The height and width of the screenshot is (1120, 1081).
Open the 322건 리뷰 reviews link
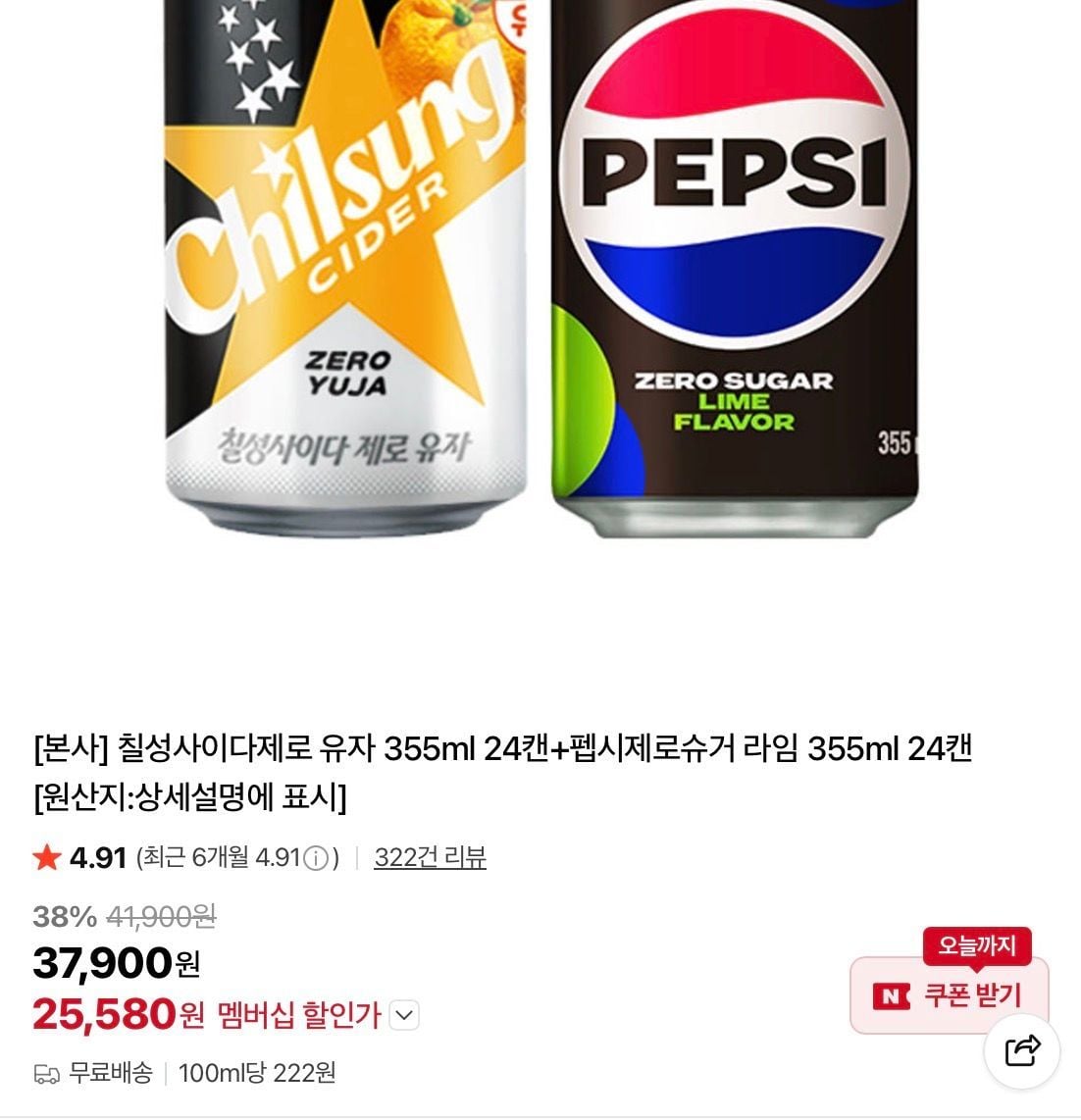(x=430, y=857)
